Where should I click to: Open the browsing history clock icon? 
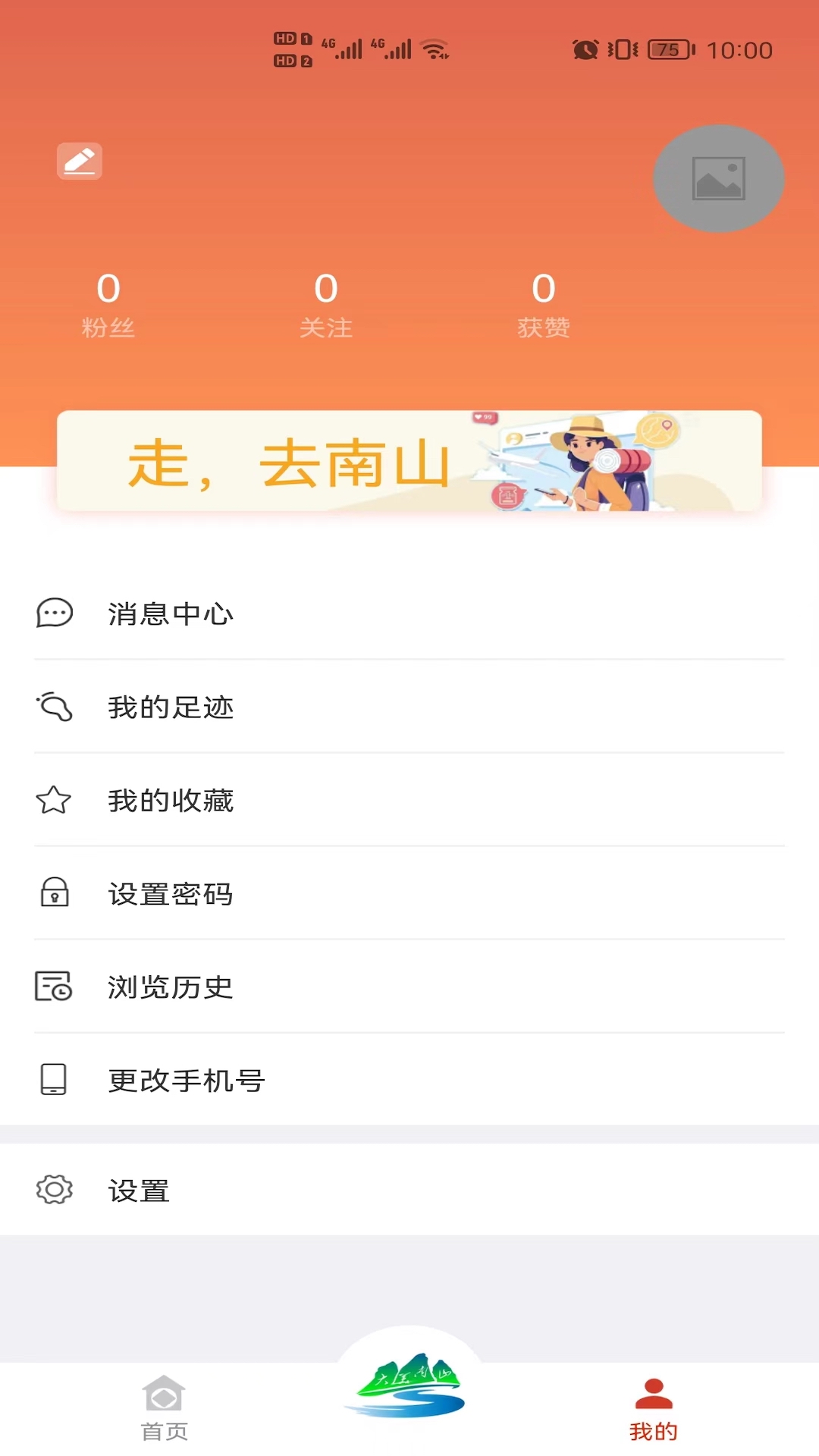(53, 987)
